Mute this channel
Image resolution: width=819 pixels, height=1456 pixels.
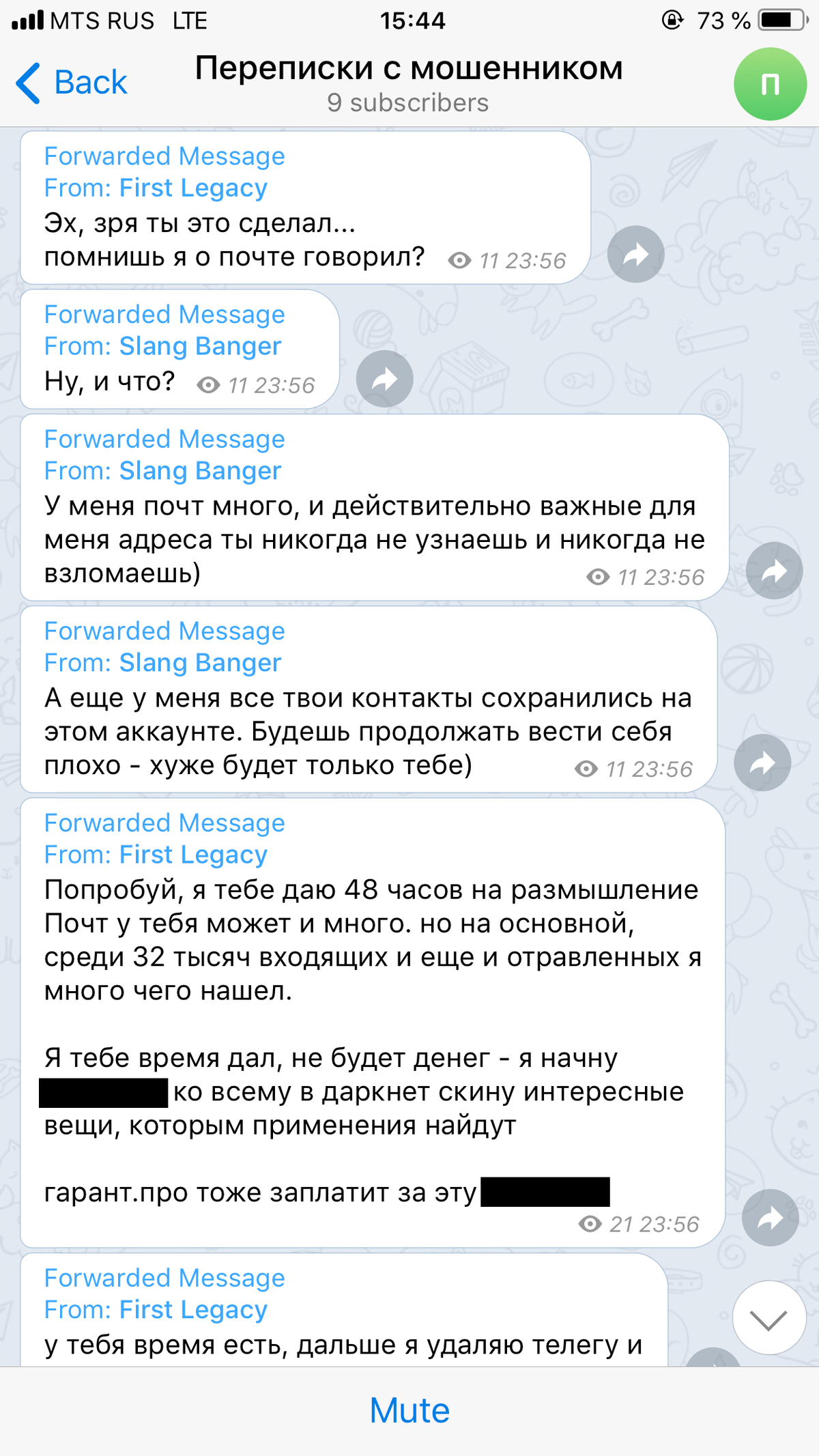(x=409, y=1410)
